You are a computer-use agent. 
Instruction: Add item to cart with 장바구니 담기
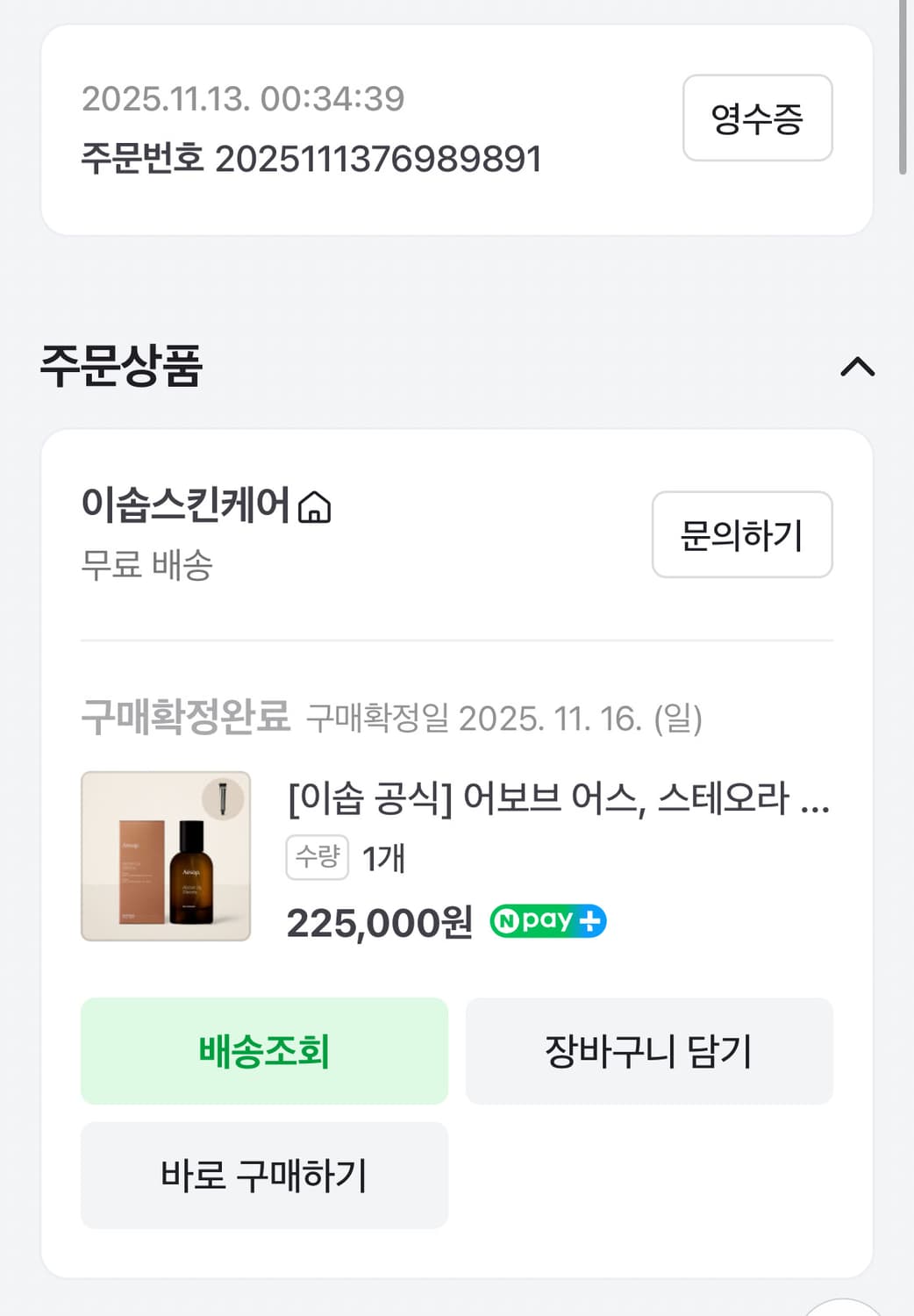(649, 1051)
